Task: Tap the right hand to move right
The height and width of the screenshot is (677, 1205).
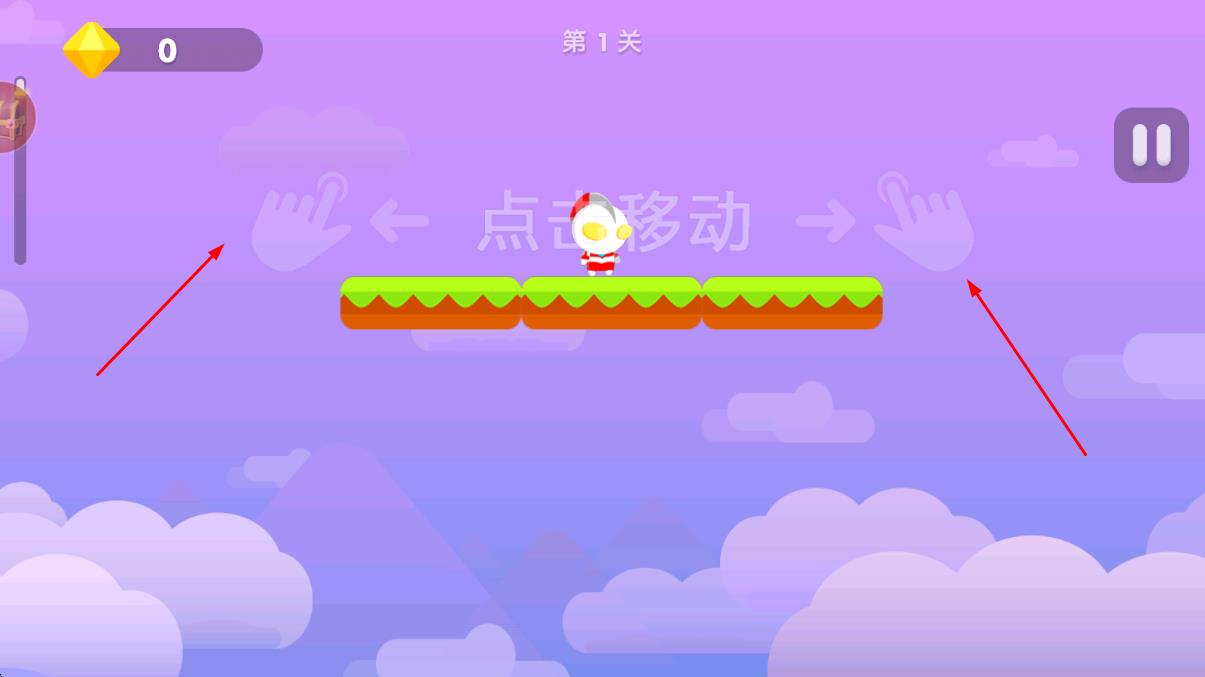Action: click(x=925, y=223)
